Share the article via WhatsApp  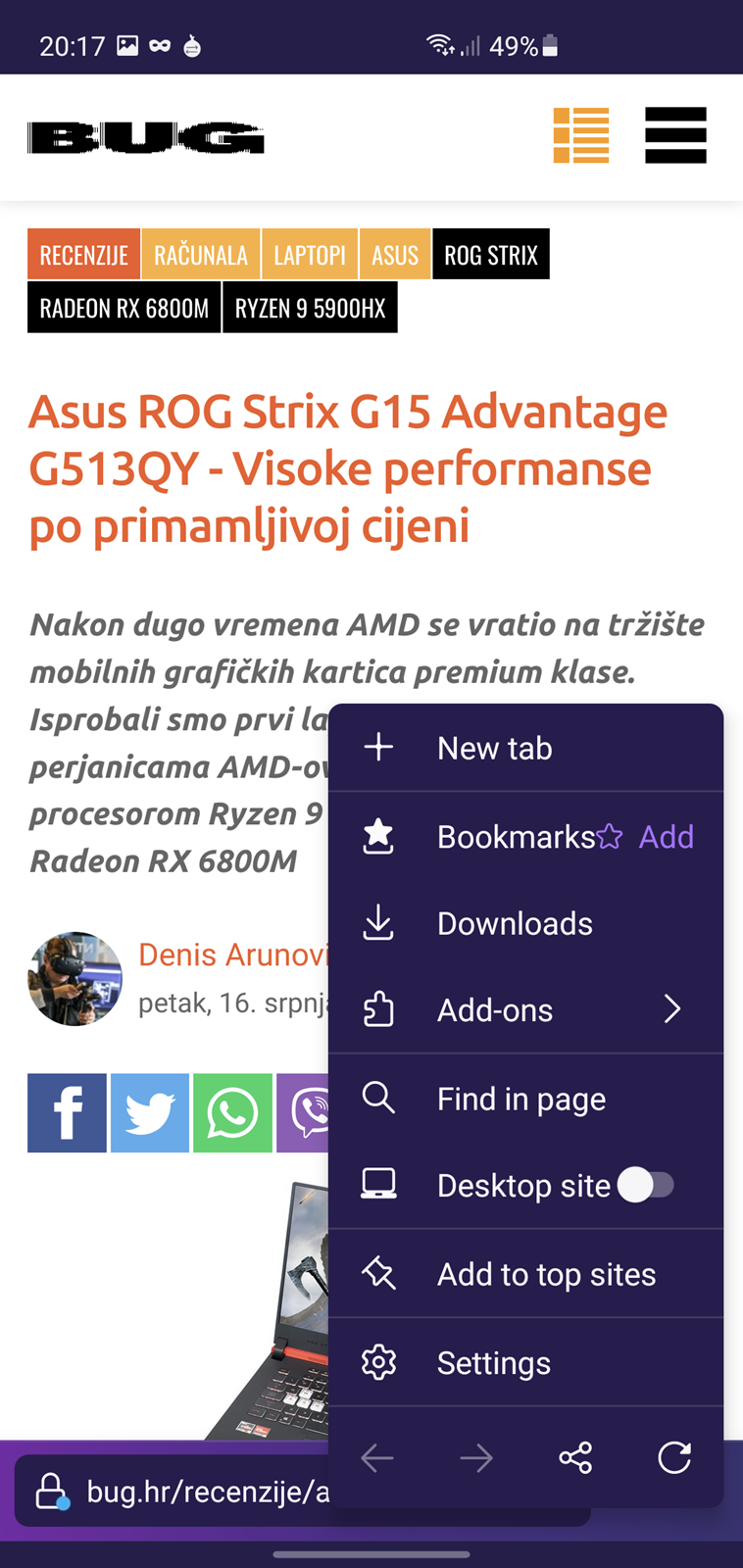point(232,1113)
